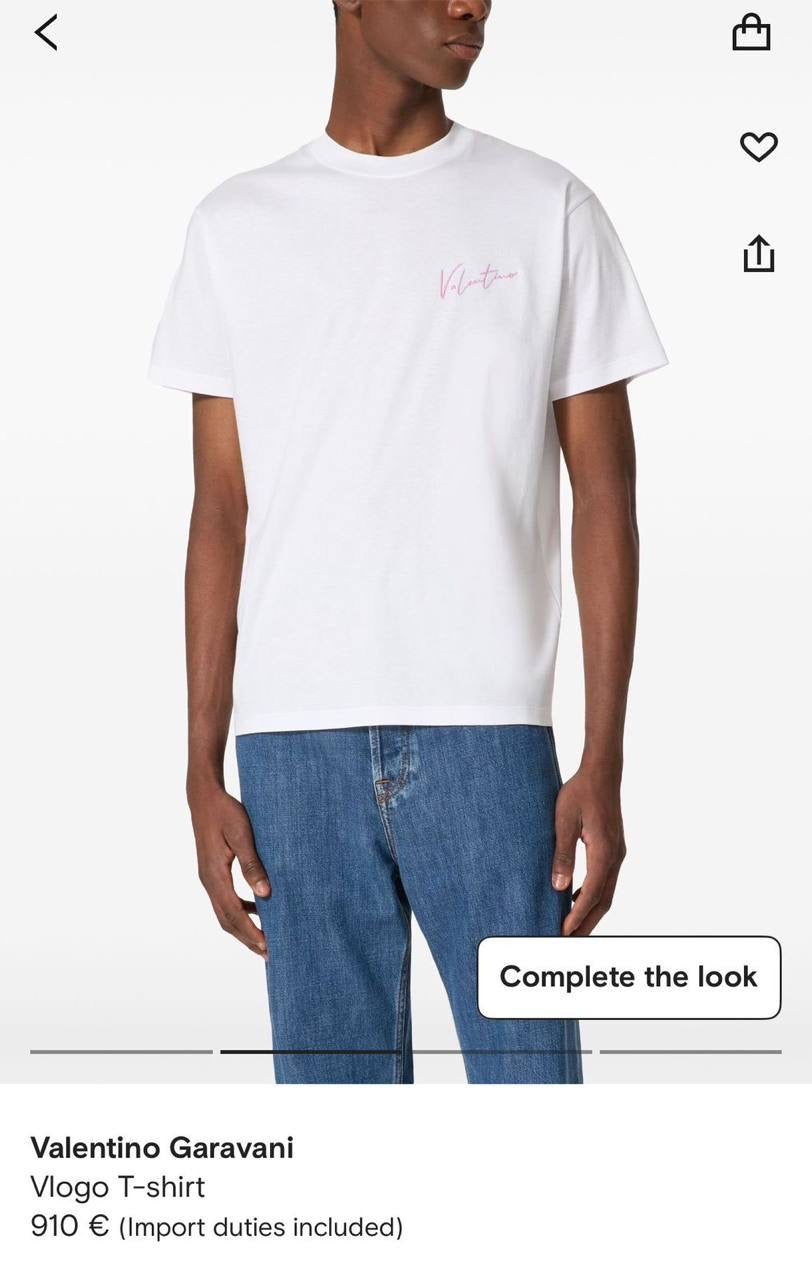The width and height of the screenshot is (812, 1280).
Task: Go back using the arrow icon
Action: (x=46, y=32)
